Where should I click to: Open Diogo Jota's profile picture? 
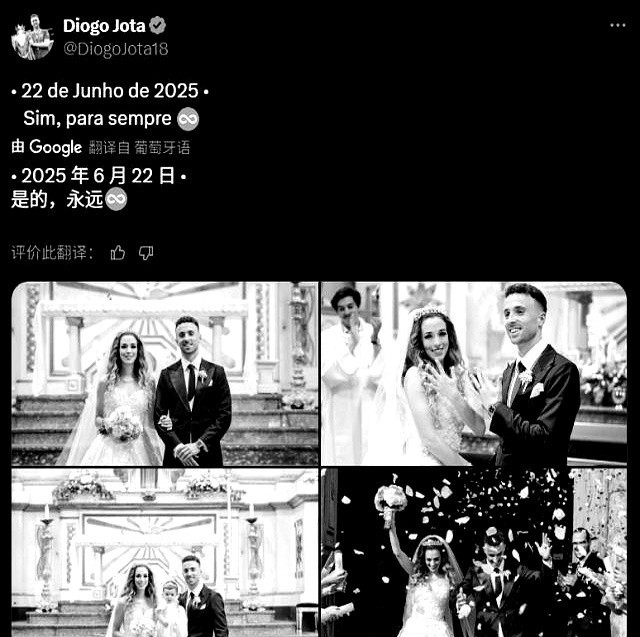(32, 37)
